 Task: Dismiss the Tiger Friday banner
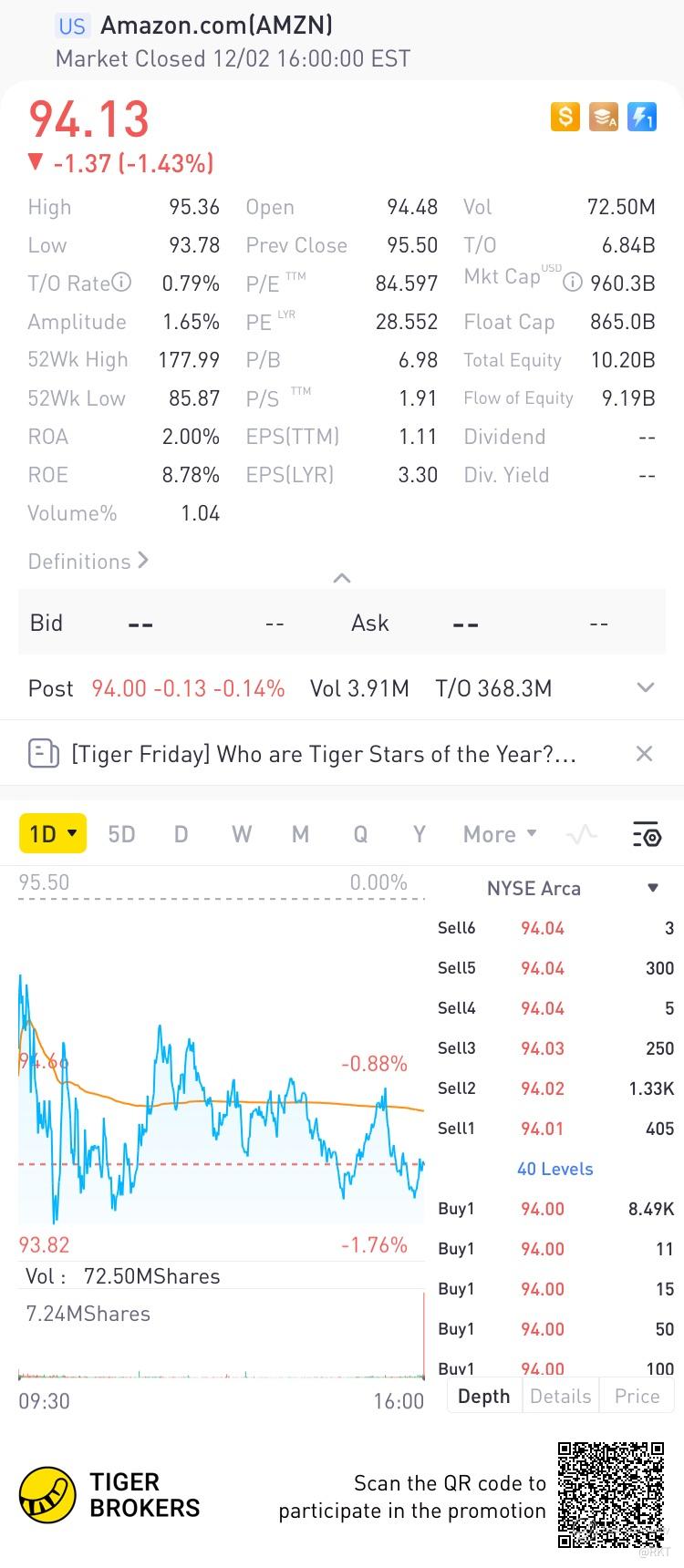point(644,754)
